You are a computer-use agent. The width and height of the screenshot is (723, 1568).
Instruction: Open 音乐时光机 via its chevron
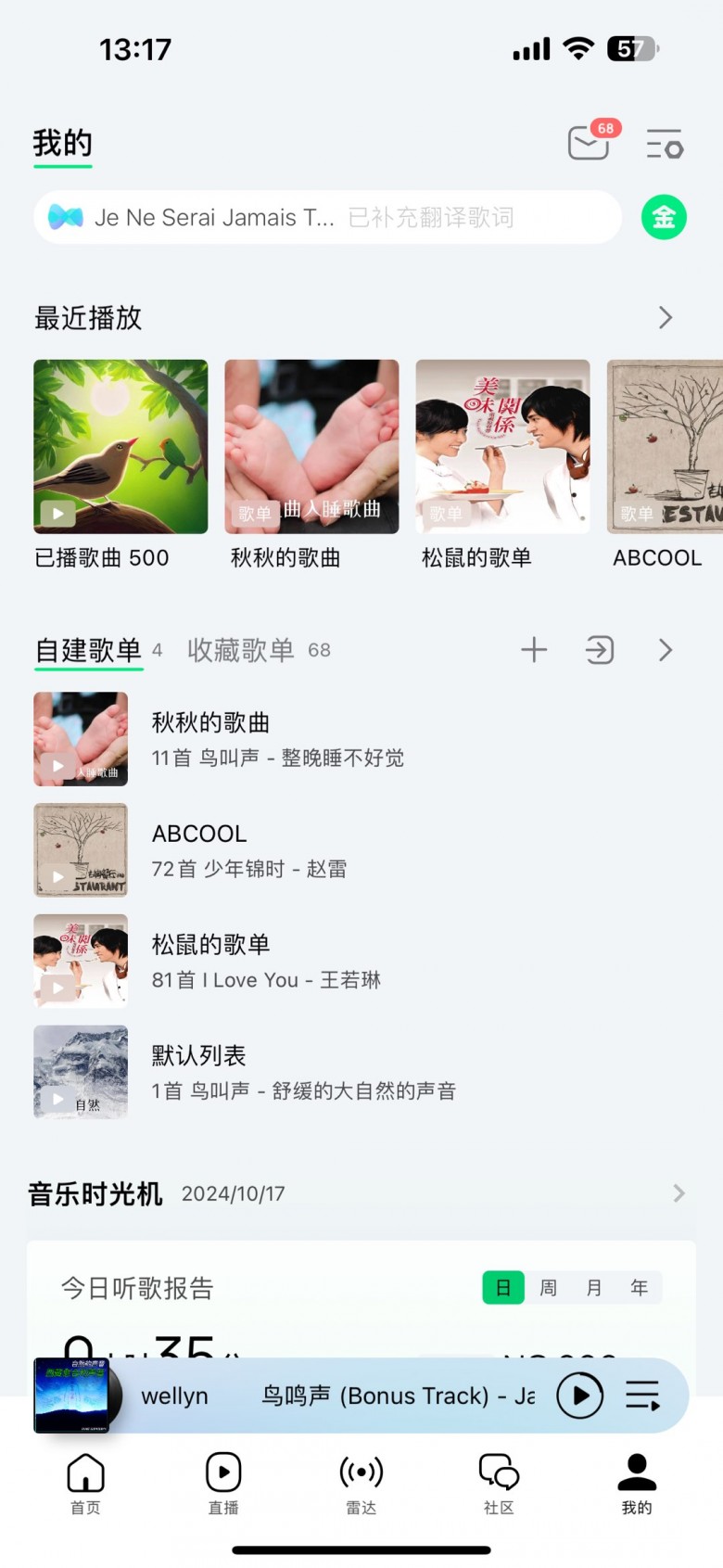[x=679, y=1193]
